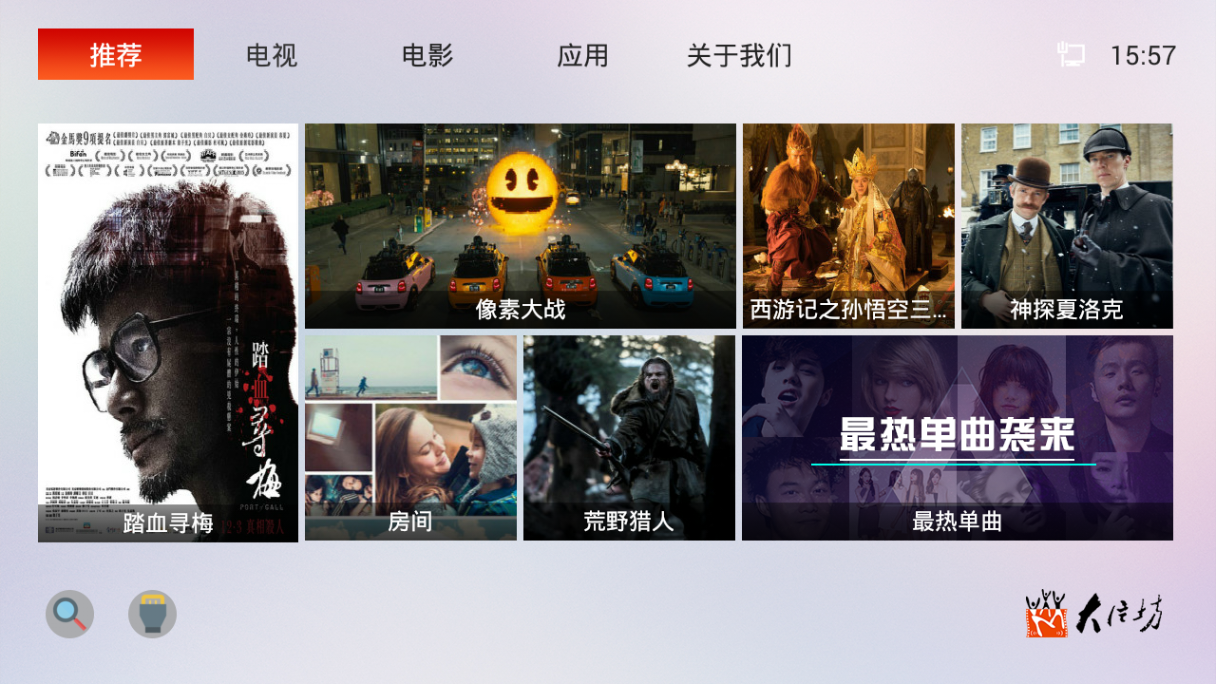Tap the cleanup brush icon
Image resolution: width=1216 pixels, height=684 pixels.
(x=152, y=614)
